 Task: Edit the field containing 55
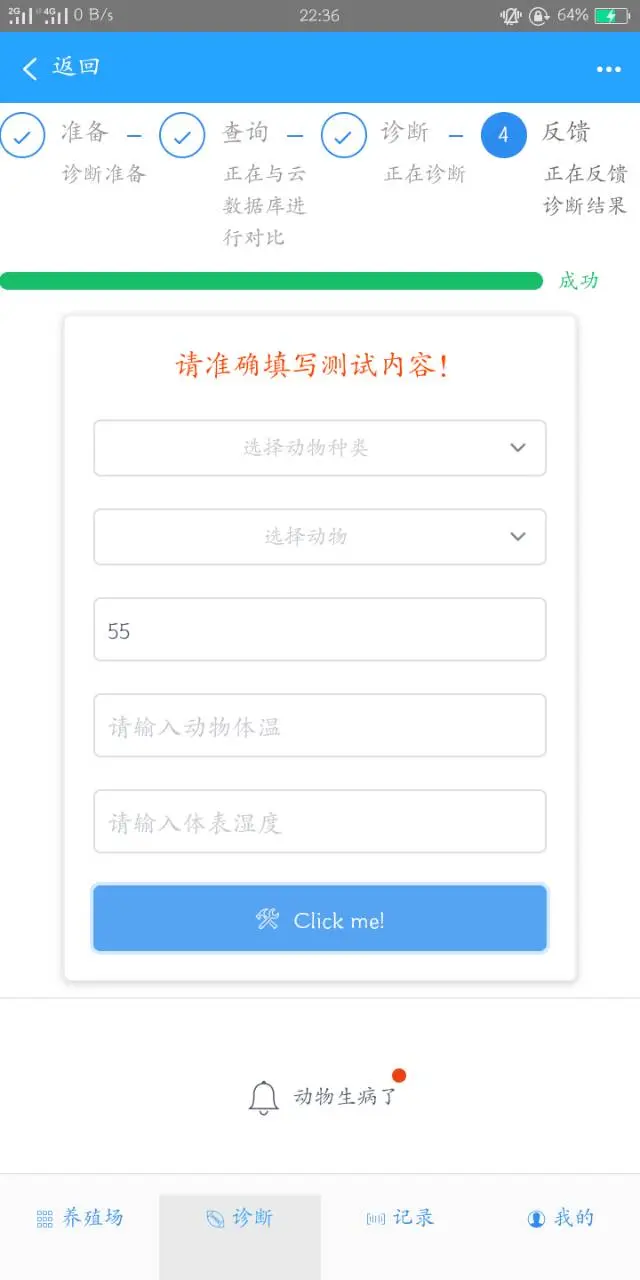[320, 630]
